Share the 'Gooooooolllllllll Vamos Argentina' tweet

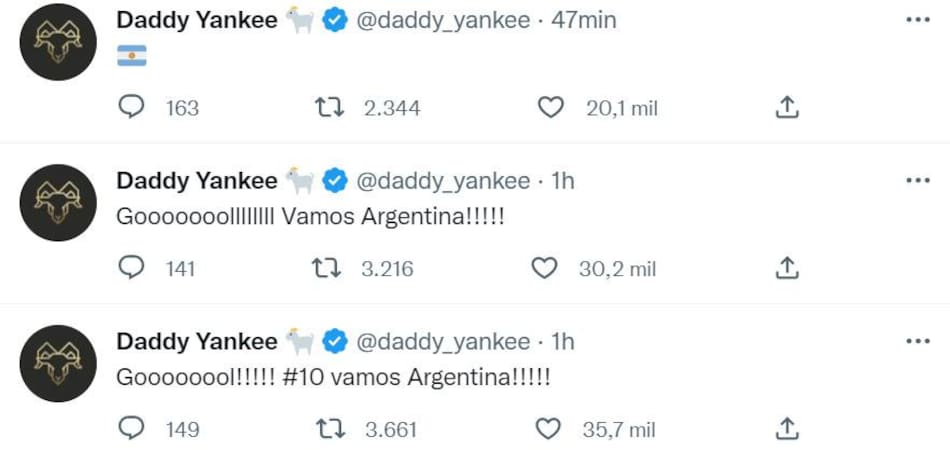tap(787, 268)
